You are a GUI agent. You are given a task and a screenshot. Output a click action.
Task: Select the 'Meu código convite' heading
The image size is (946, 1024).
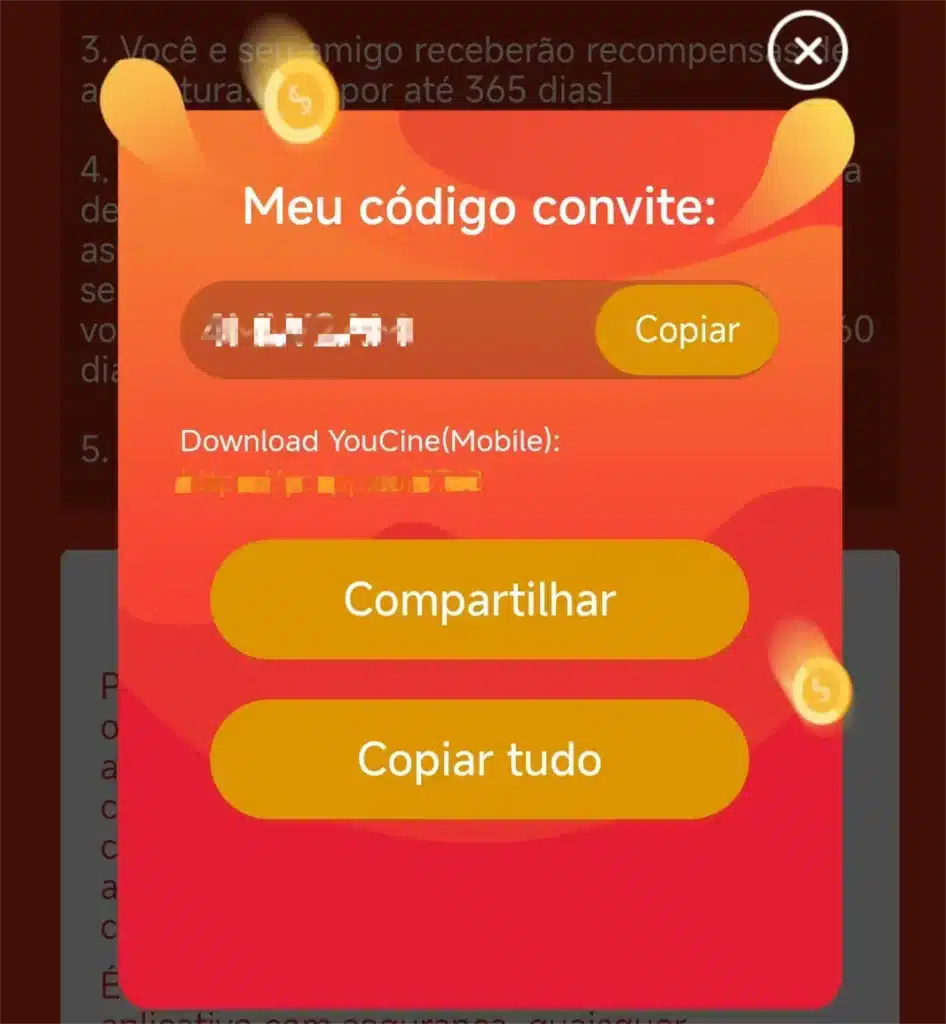tap(478, 208)
